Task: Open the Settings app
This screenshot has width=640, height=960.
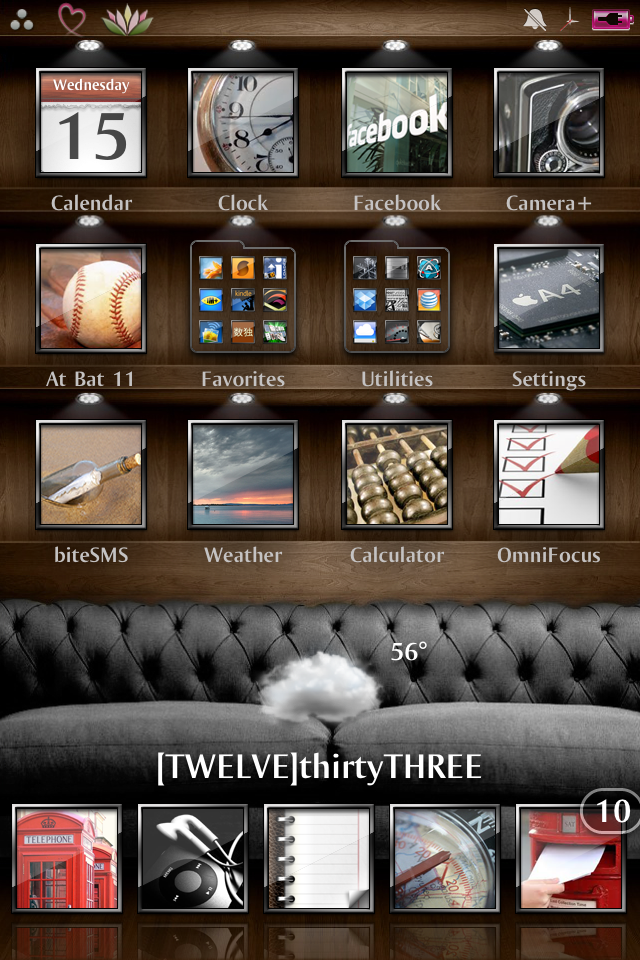Action: [548, 299]
